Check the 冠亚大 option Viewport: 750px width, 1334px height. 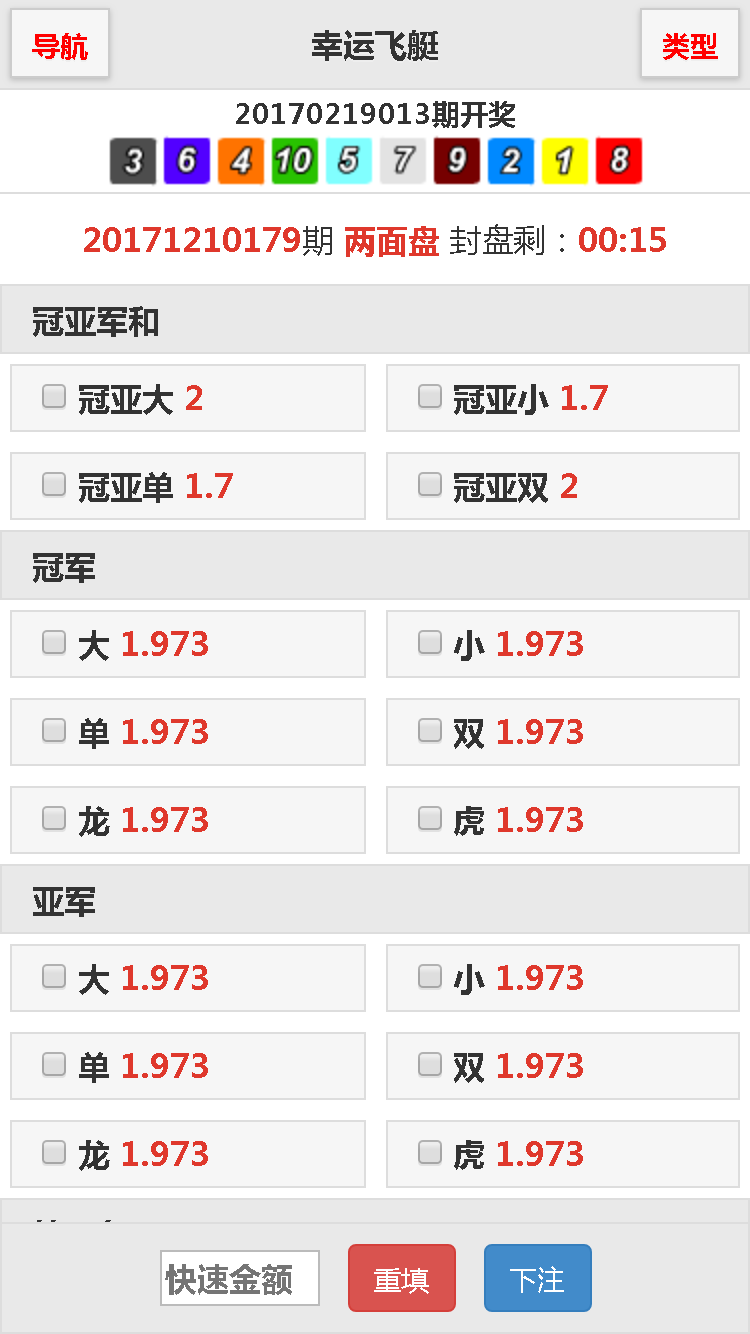pos(54,397)
